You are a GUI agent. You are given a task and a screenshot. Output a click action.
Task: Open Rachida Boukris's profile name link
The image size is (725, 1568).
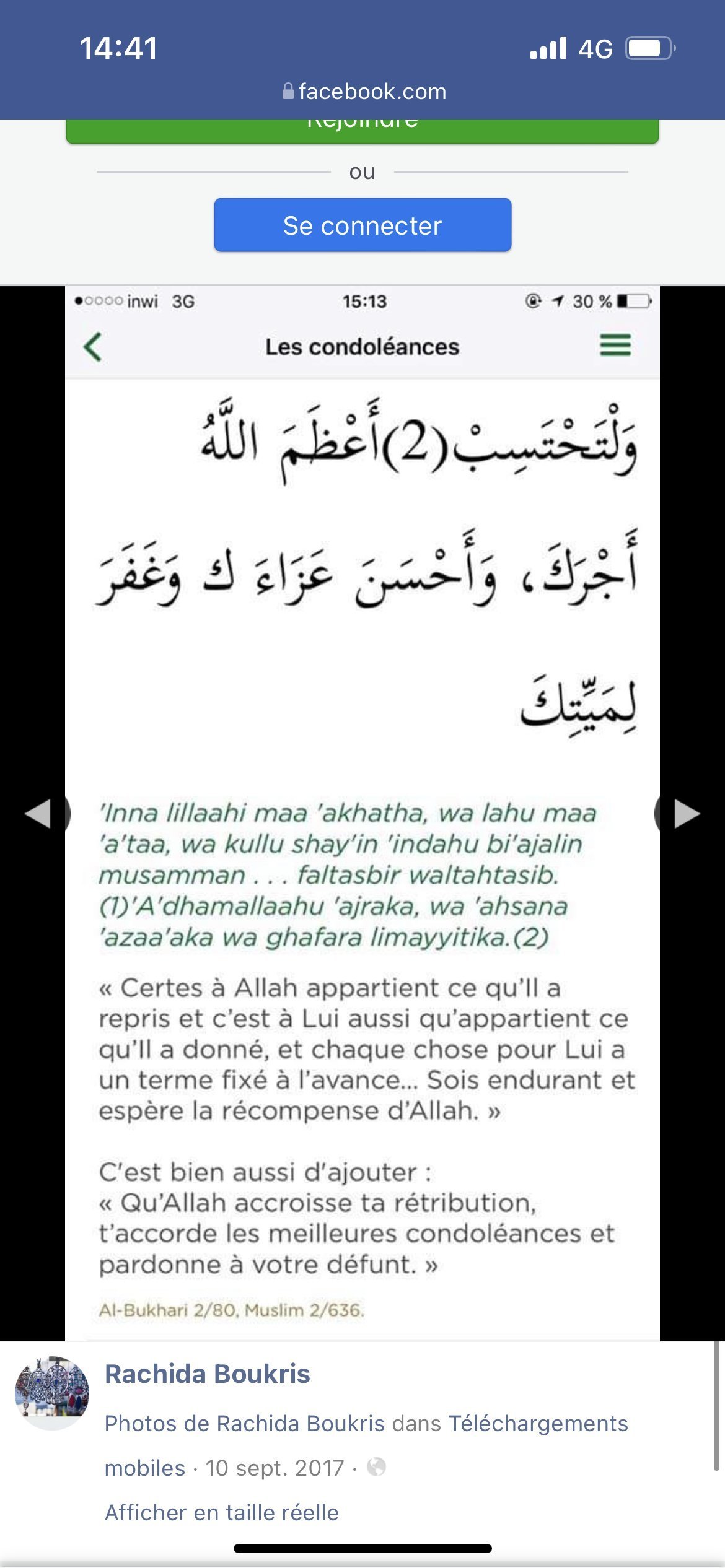point(208,1374)
